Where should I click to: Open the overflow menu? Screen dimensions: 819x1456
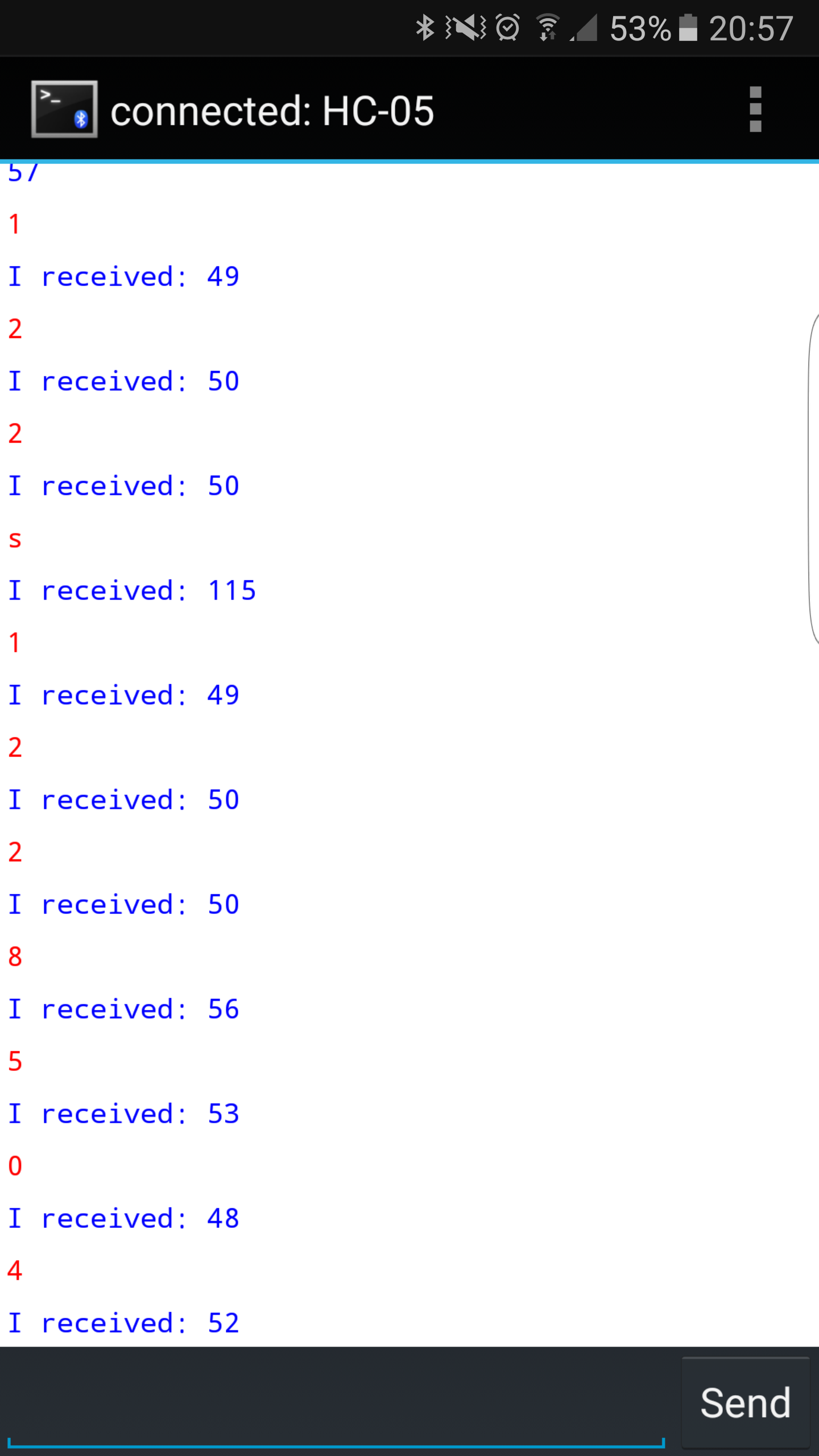pyautogui.click(x=755, y=109)
